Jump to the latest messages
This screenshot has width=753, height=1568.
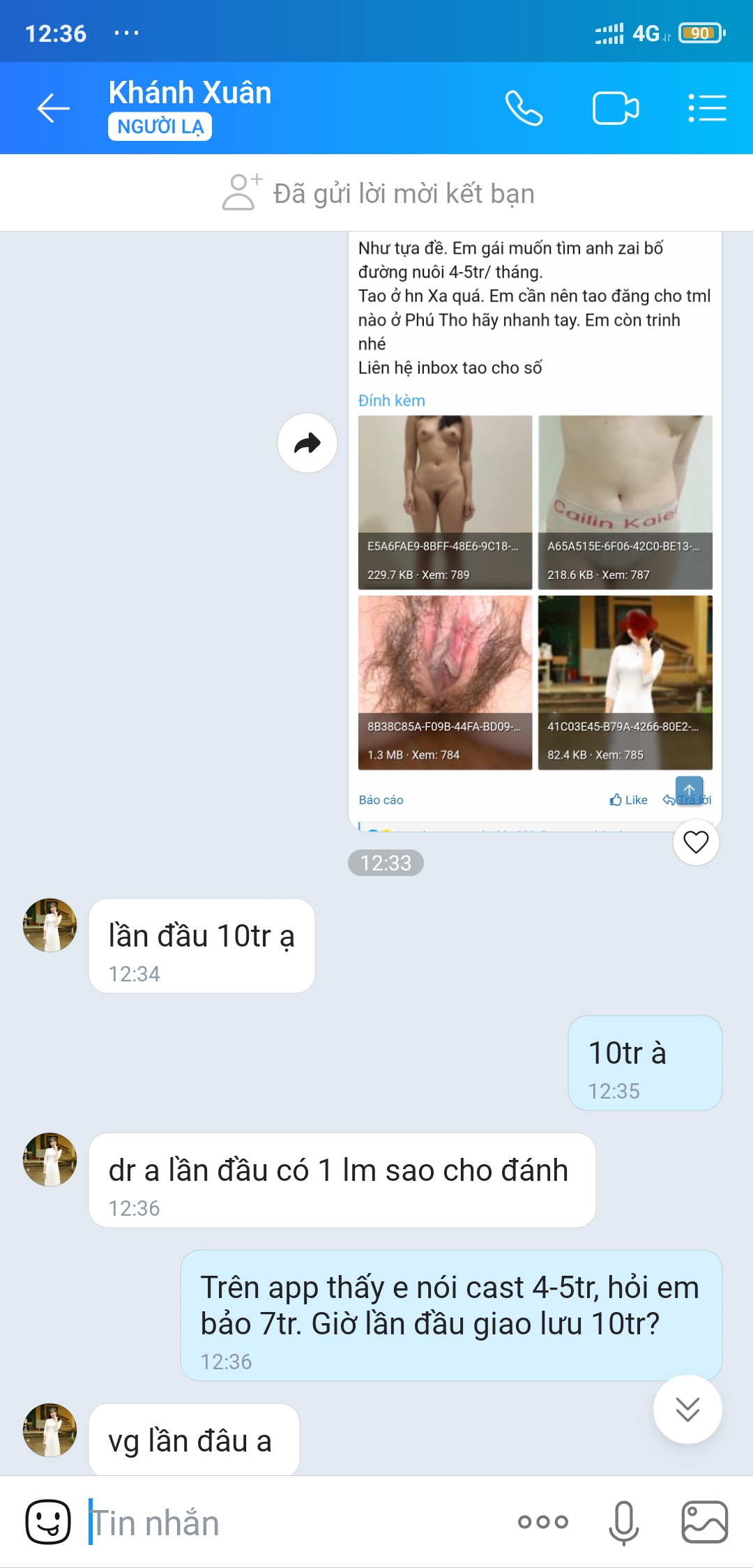point(687,1410)
